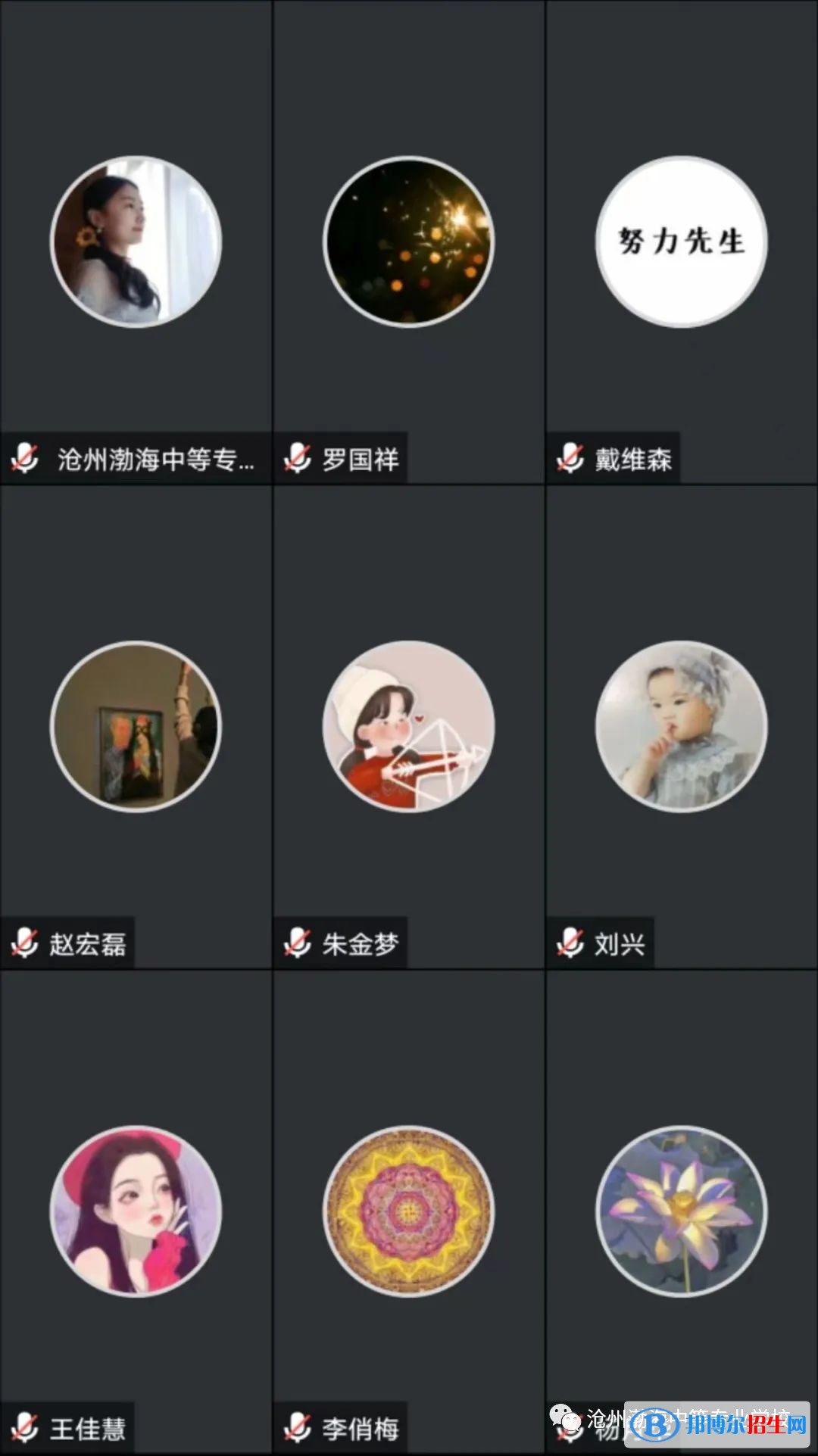
Task: Select the 李俏梅 participant tile
Action: (408, 1211)
